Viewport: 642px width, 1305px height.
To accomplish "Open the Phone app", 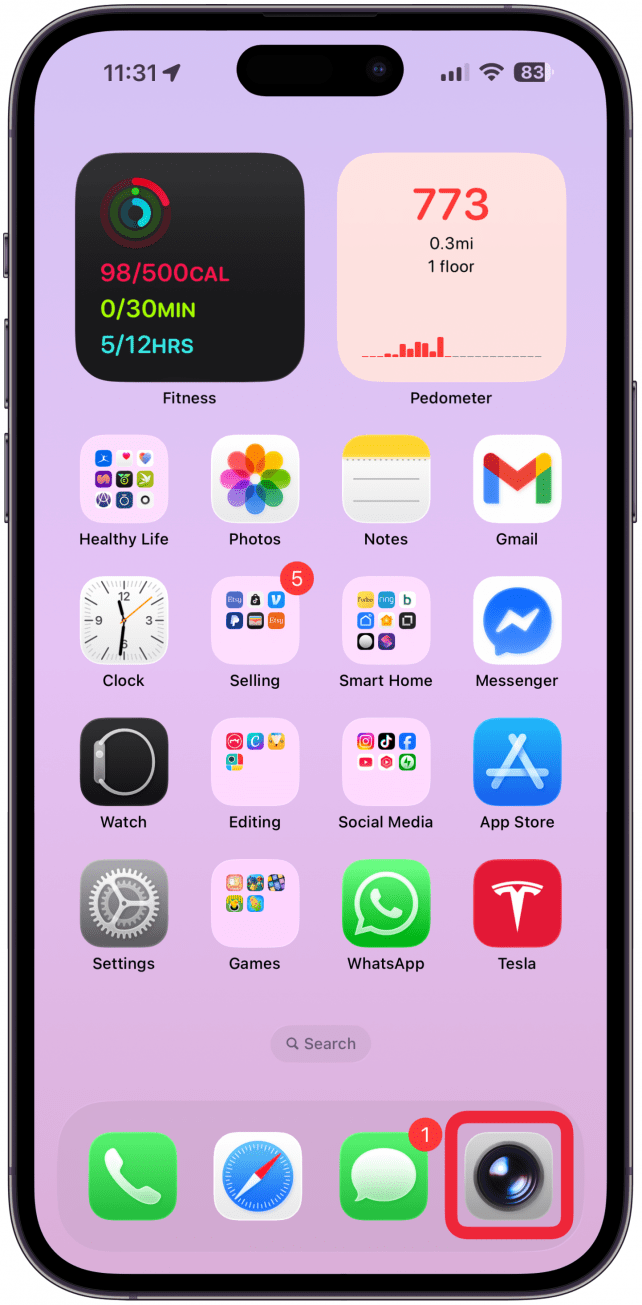I will pyautogui.click(x=133, y=1176).
